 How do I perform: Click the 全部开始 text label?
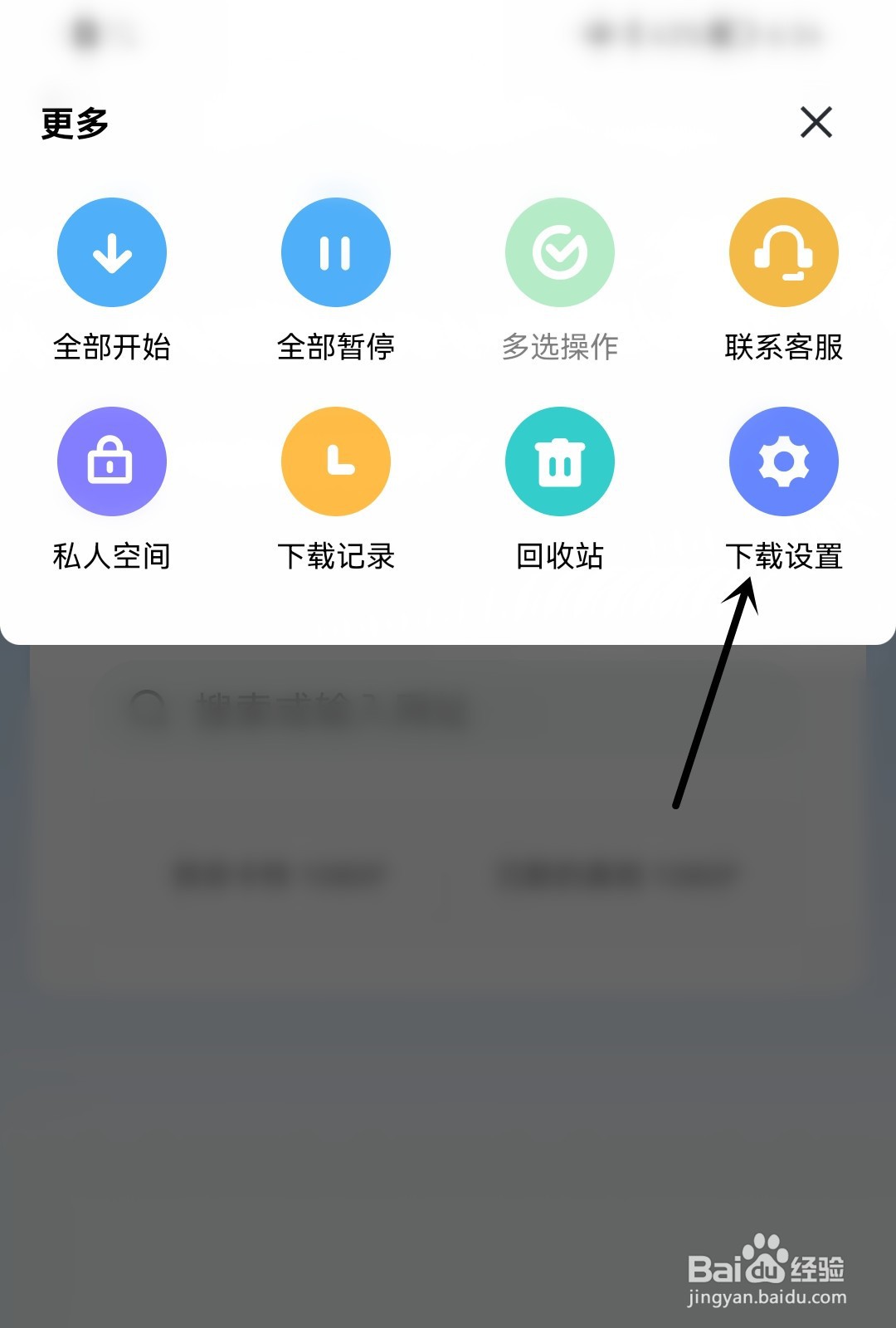click(112, 349)
